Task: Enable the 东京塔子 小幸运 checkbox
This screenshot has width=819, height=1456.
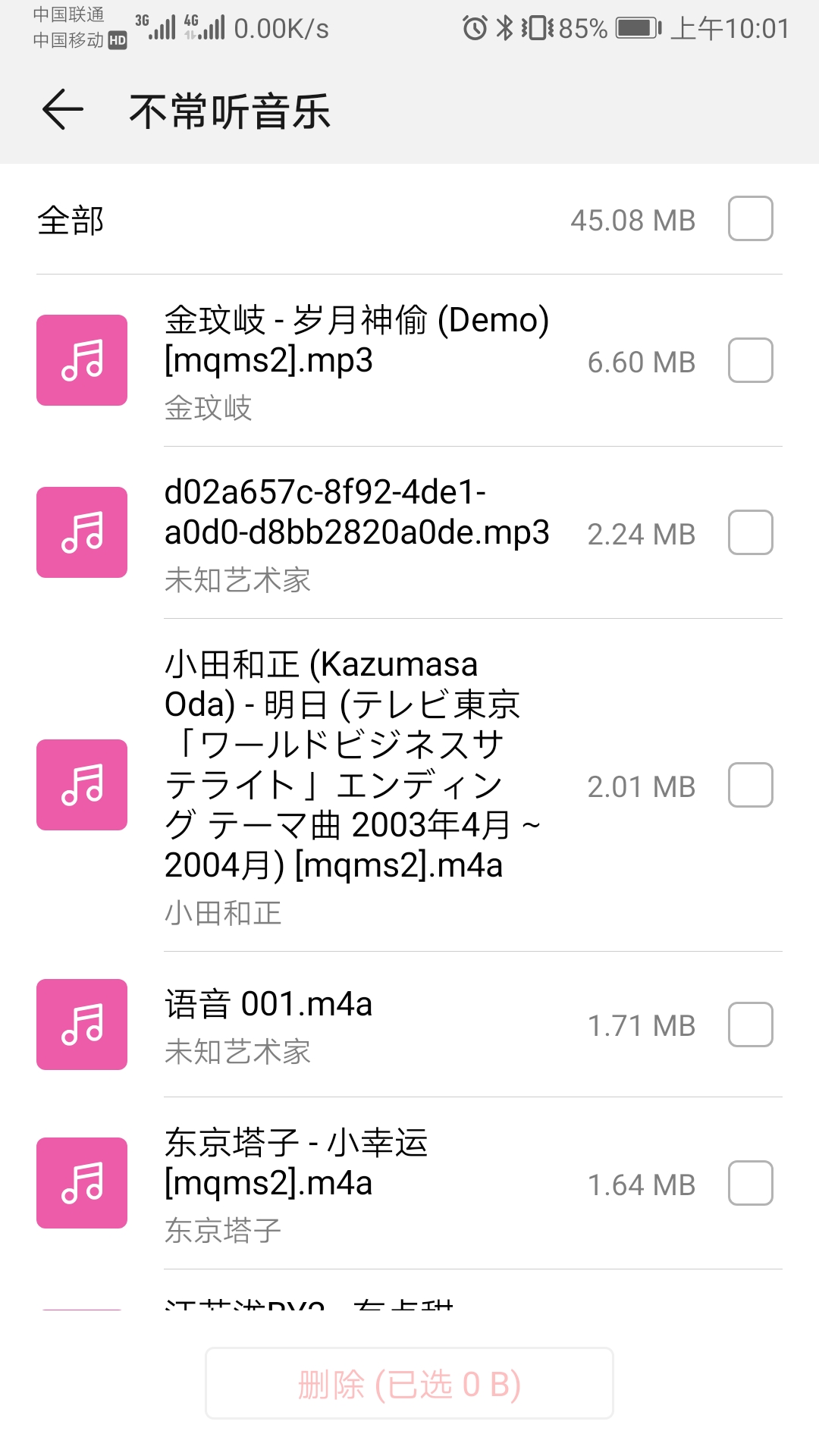Action: tap(750, 1183)
